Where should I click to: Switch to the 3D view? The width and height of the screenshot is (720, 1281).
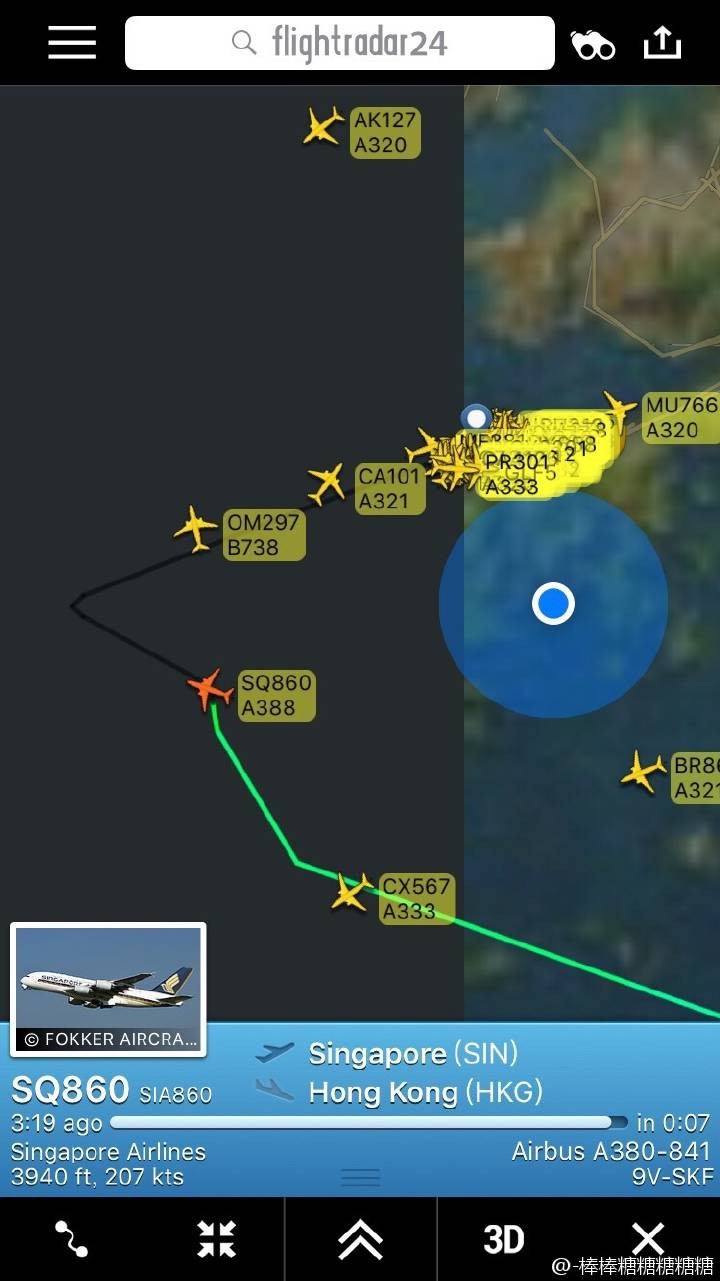click(x=504, y=1239)
